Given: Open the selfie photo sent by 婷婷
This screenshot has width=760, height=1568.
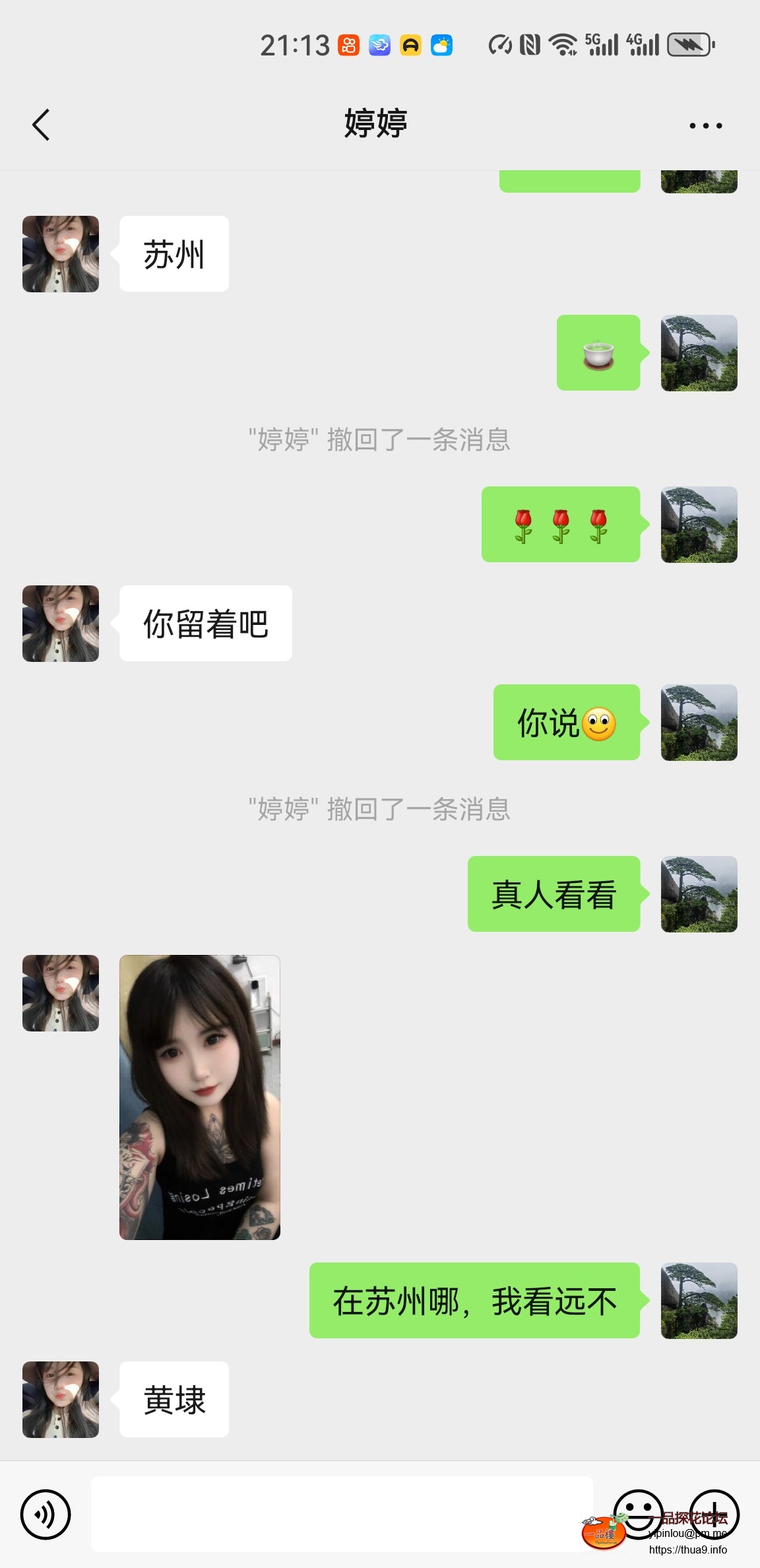Looking at the screenshot, I should [x=200, y=1099].
